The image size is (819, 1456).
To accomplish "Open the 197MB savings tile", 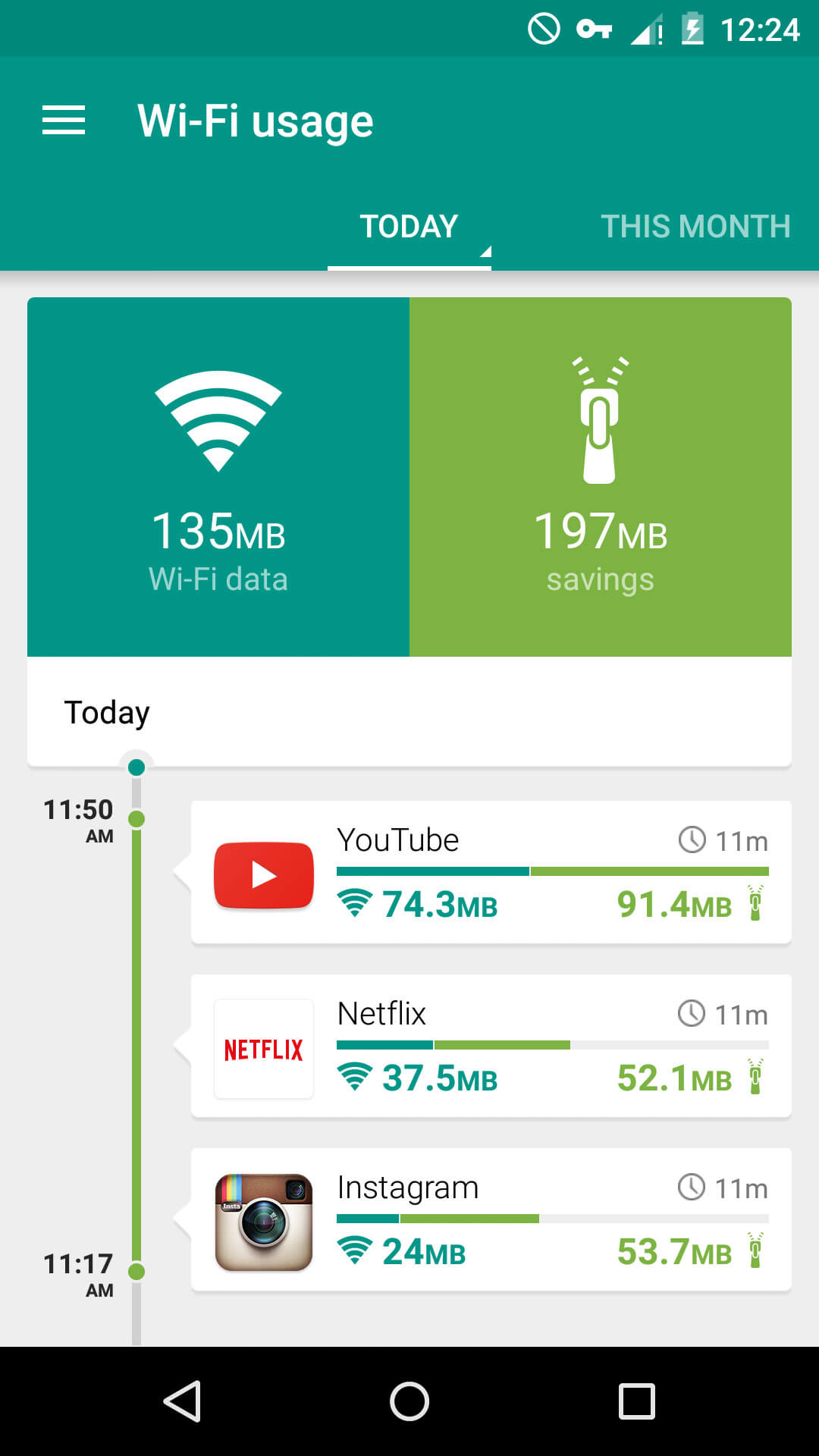I will 601,477.
